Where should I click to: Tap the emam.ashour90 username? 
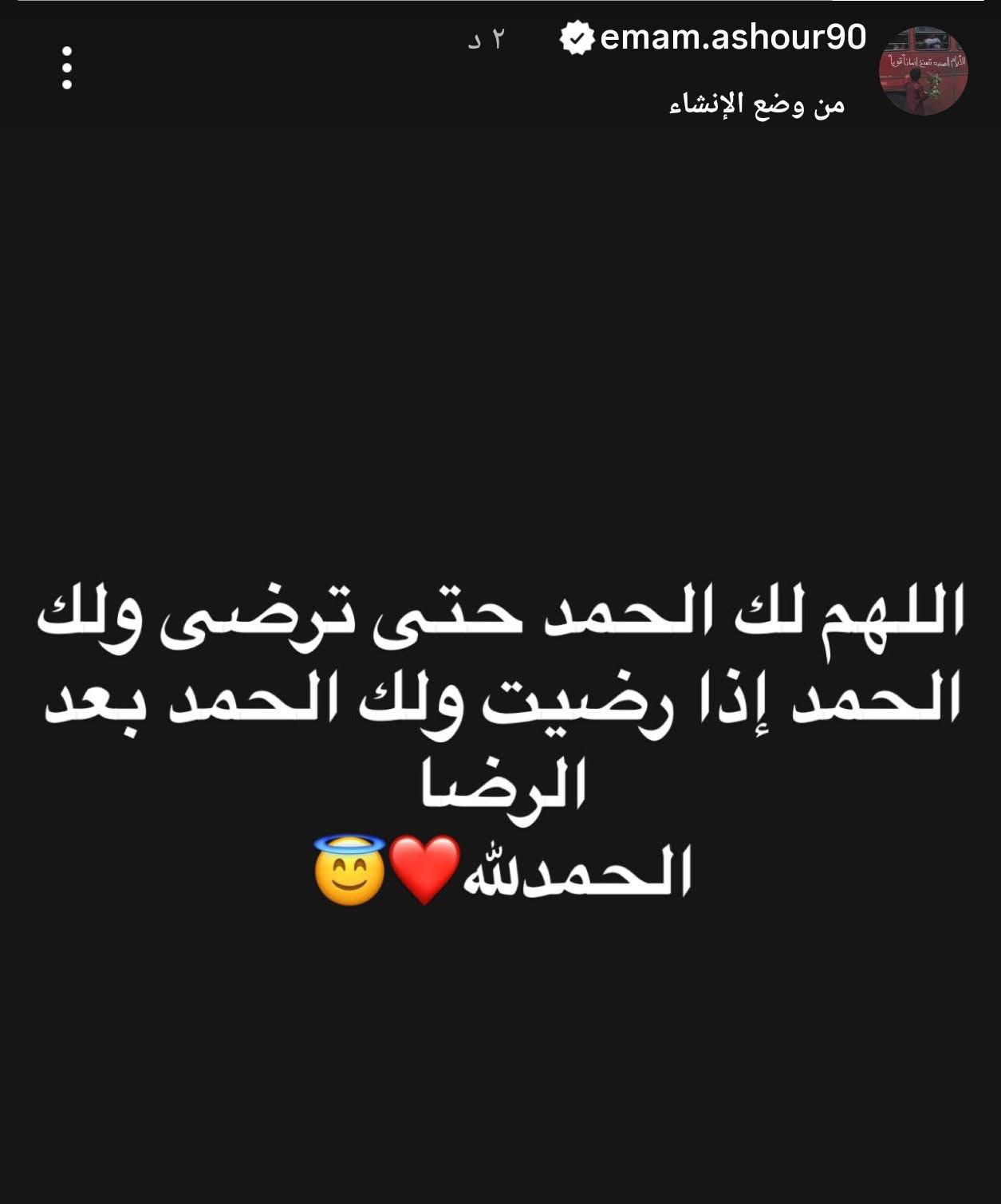pyautogui.click(x=732, y=37)
